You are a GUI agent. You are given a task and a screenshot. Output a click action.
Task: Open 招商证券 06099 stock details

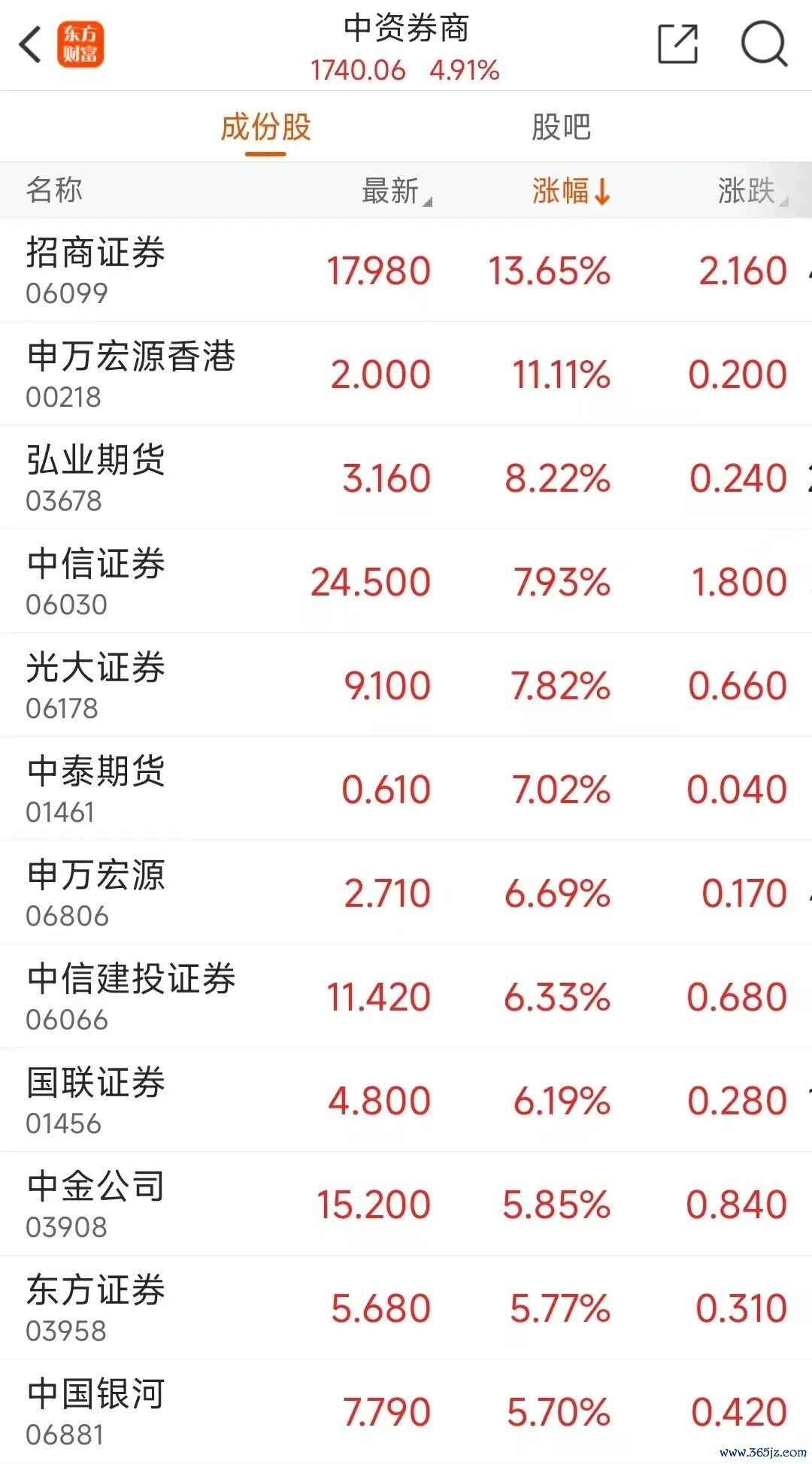[x=406, y=270]
